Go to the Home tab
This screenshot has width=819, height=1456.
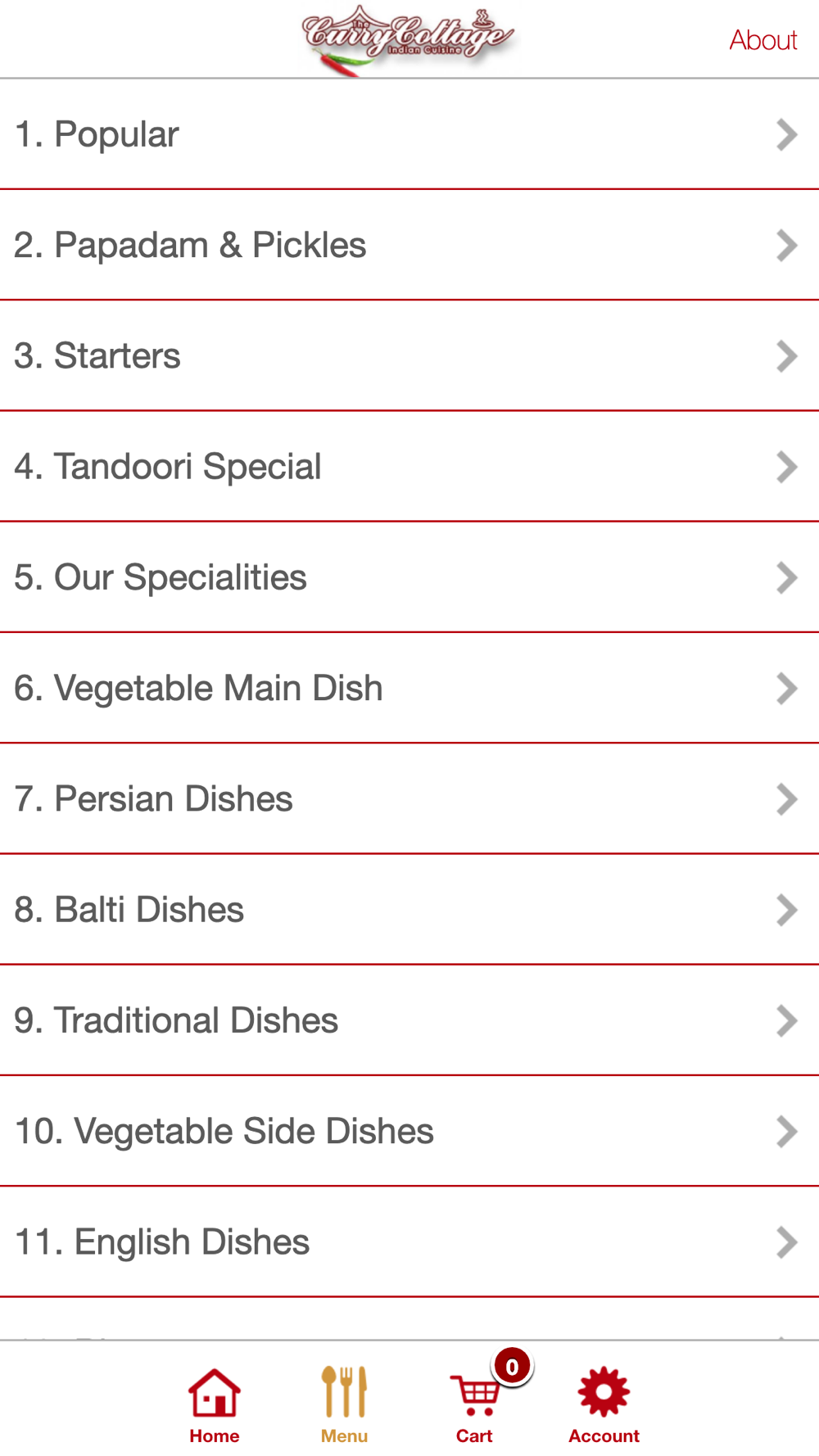(x=215, y=1404)
